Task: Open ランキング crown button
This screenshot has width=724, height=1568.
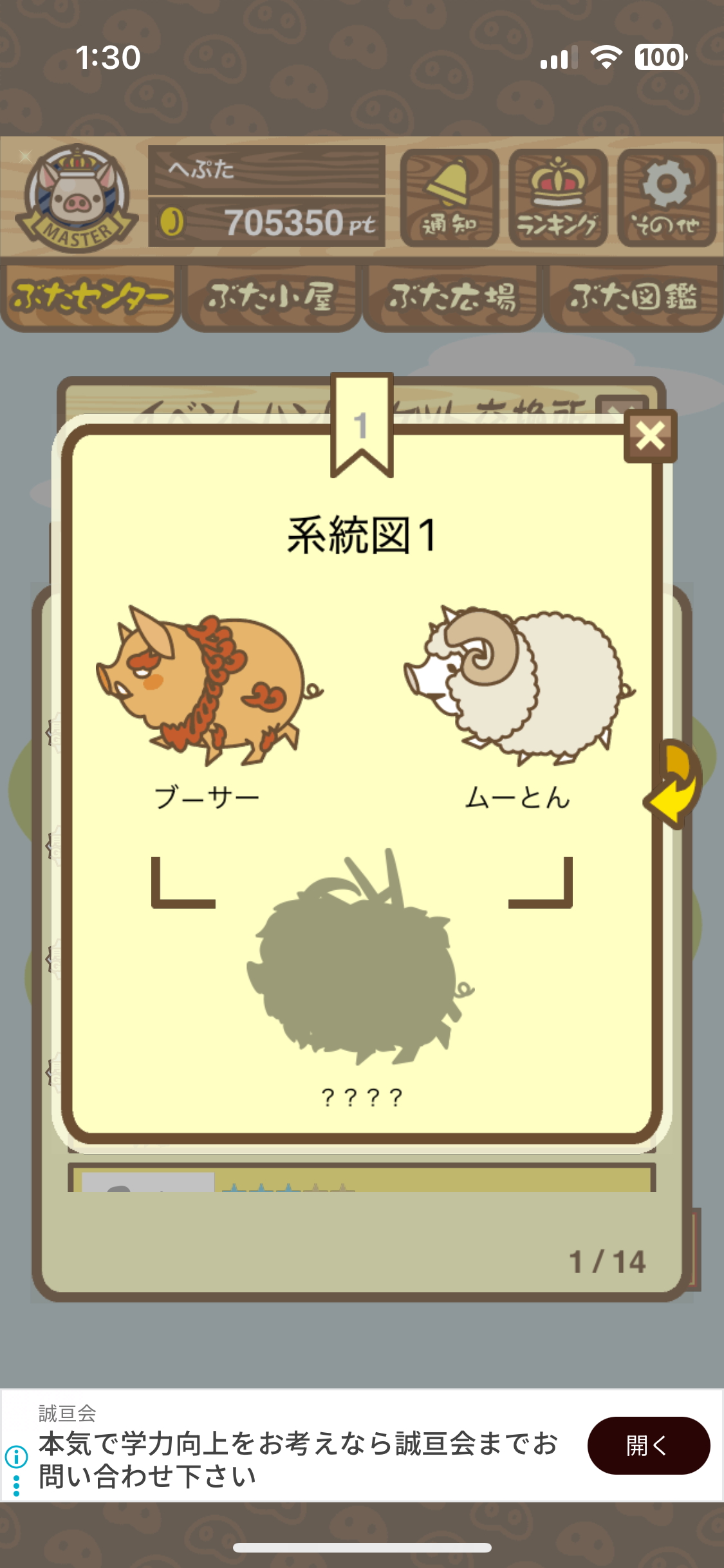Action: coord(558,198)
